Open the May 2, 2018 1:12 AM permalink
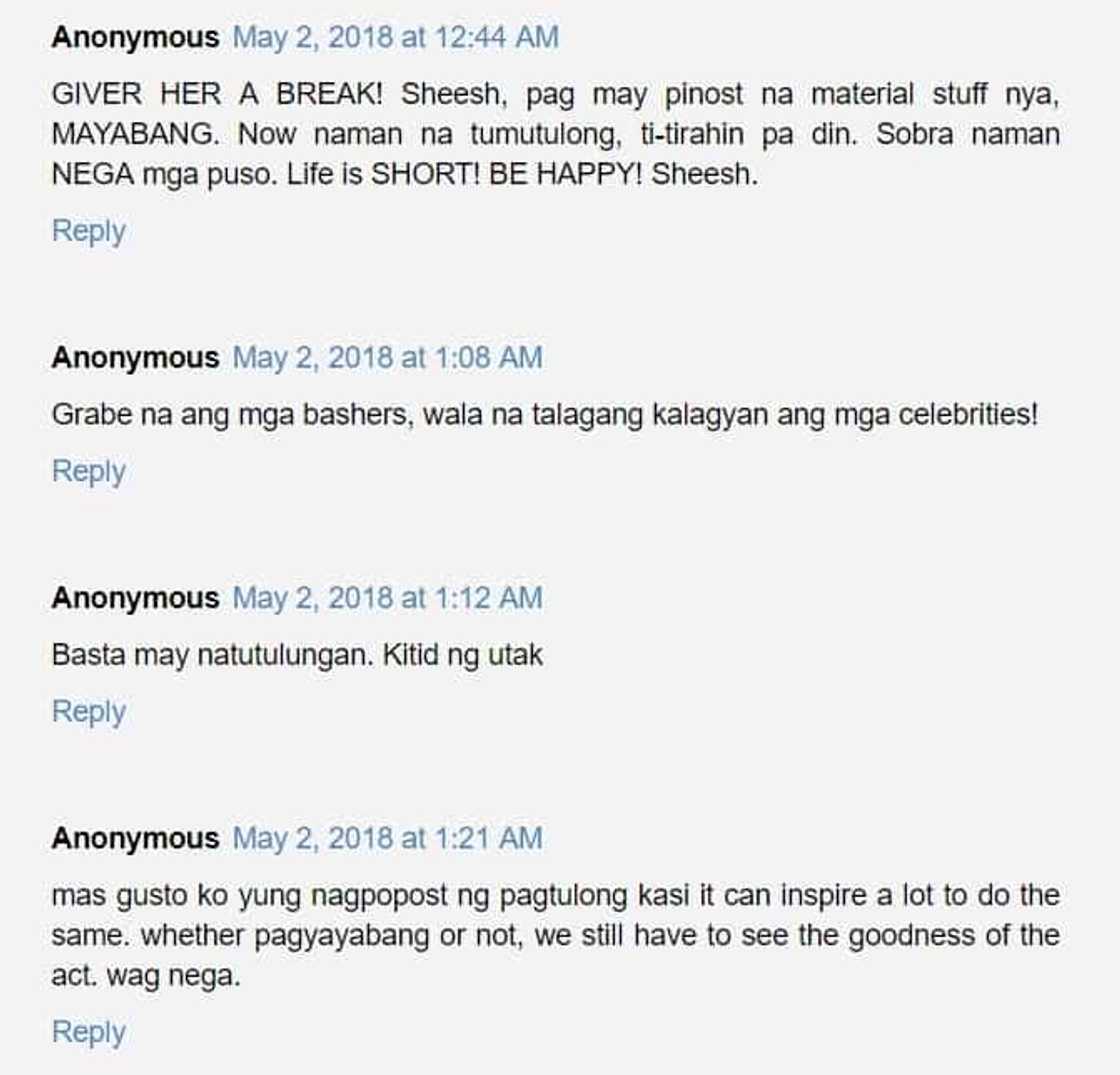This screenshot has height=1075, width=1120. (x=387, y=598)
